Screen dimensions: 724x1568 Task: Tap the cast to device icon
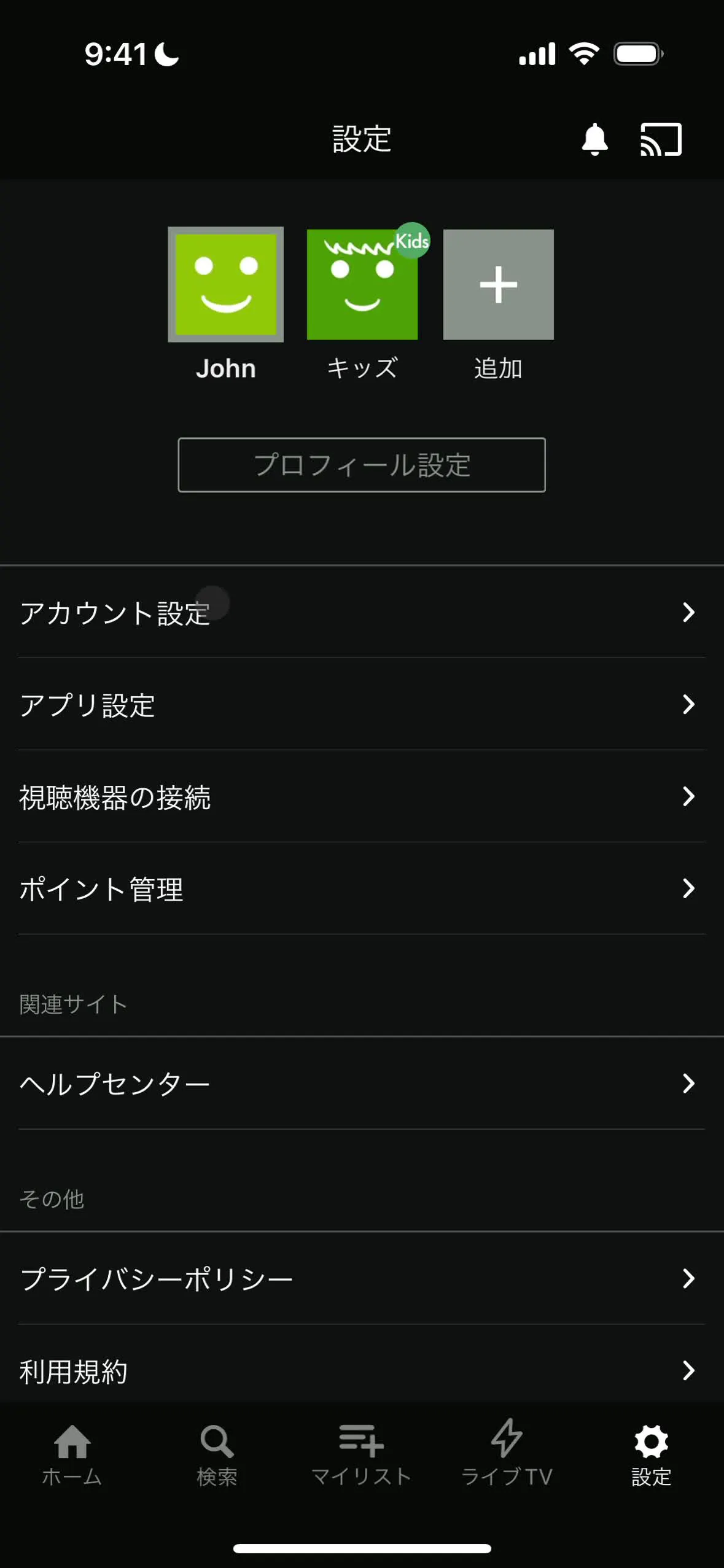pos(661,139)
